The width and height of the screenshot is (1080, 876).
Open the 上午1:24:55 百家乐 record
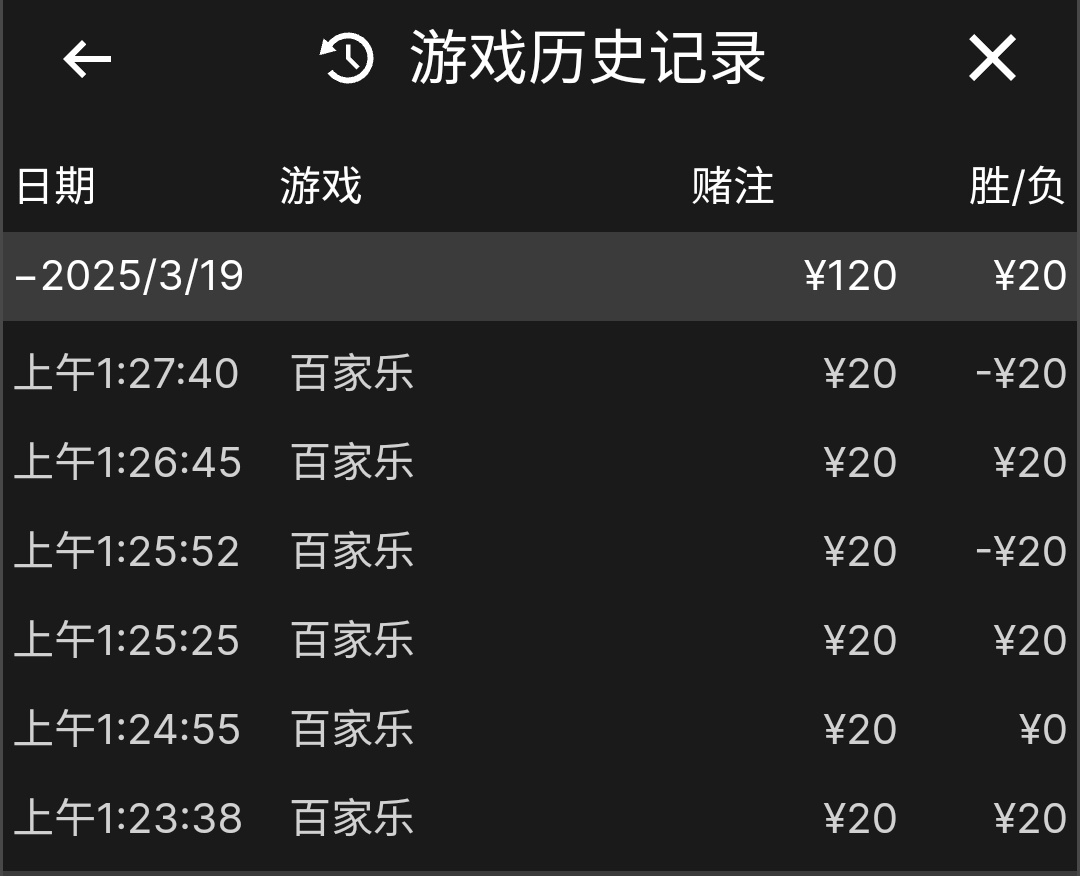tap(540, 729)
